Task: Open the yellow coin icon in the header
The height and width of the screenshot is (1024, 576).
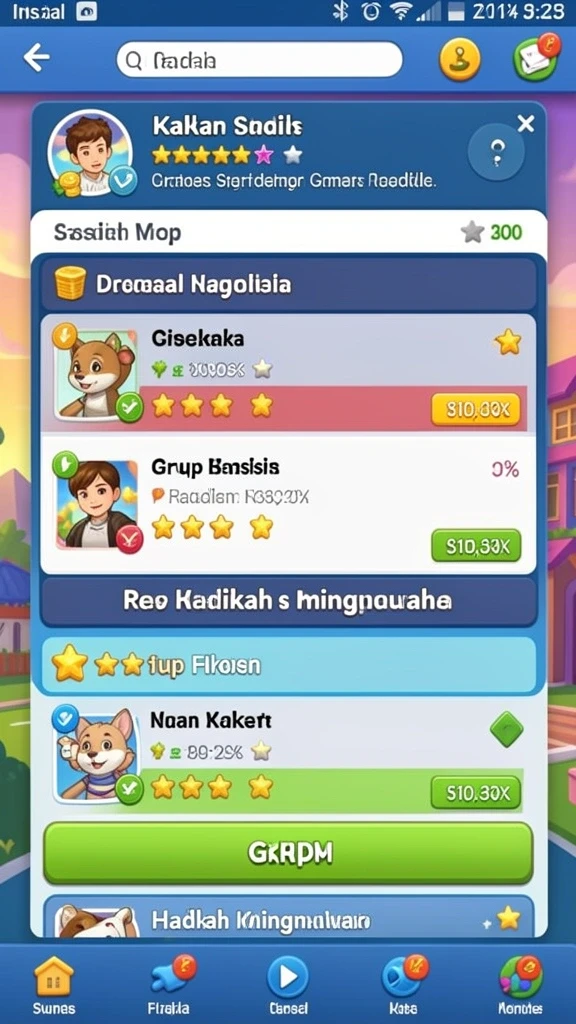Action: tap(460, 60)
